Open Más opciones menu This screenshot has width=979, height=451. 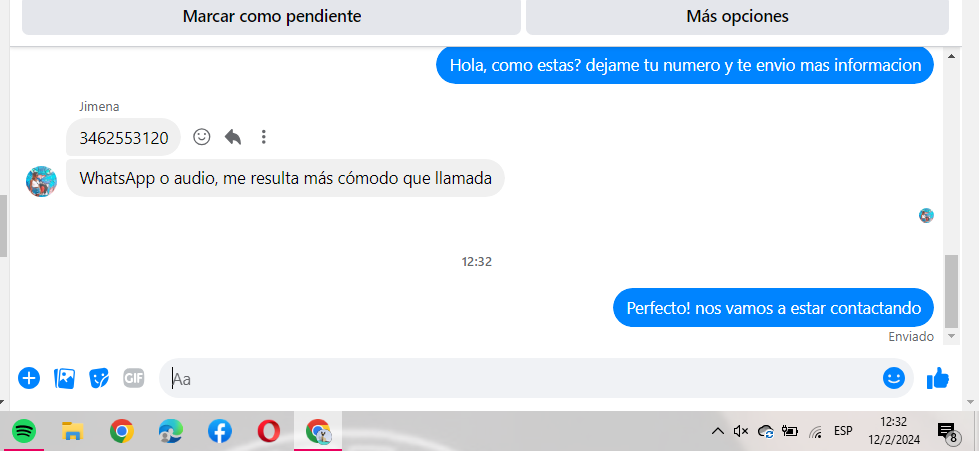click(737, 17)
